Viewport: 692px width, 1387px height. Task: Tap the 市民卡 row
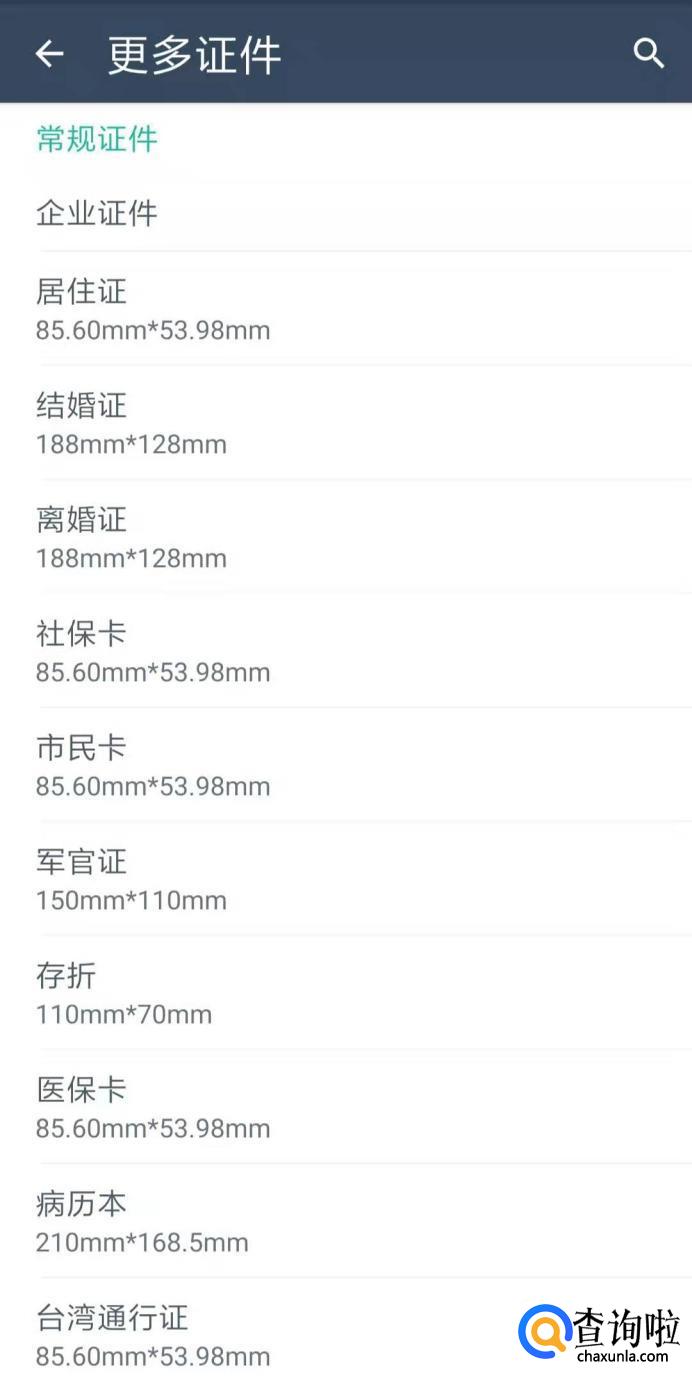pos(346,765)
